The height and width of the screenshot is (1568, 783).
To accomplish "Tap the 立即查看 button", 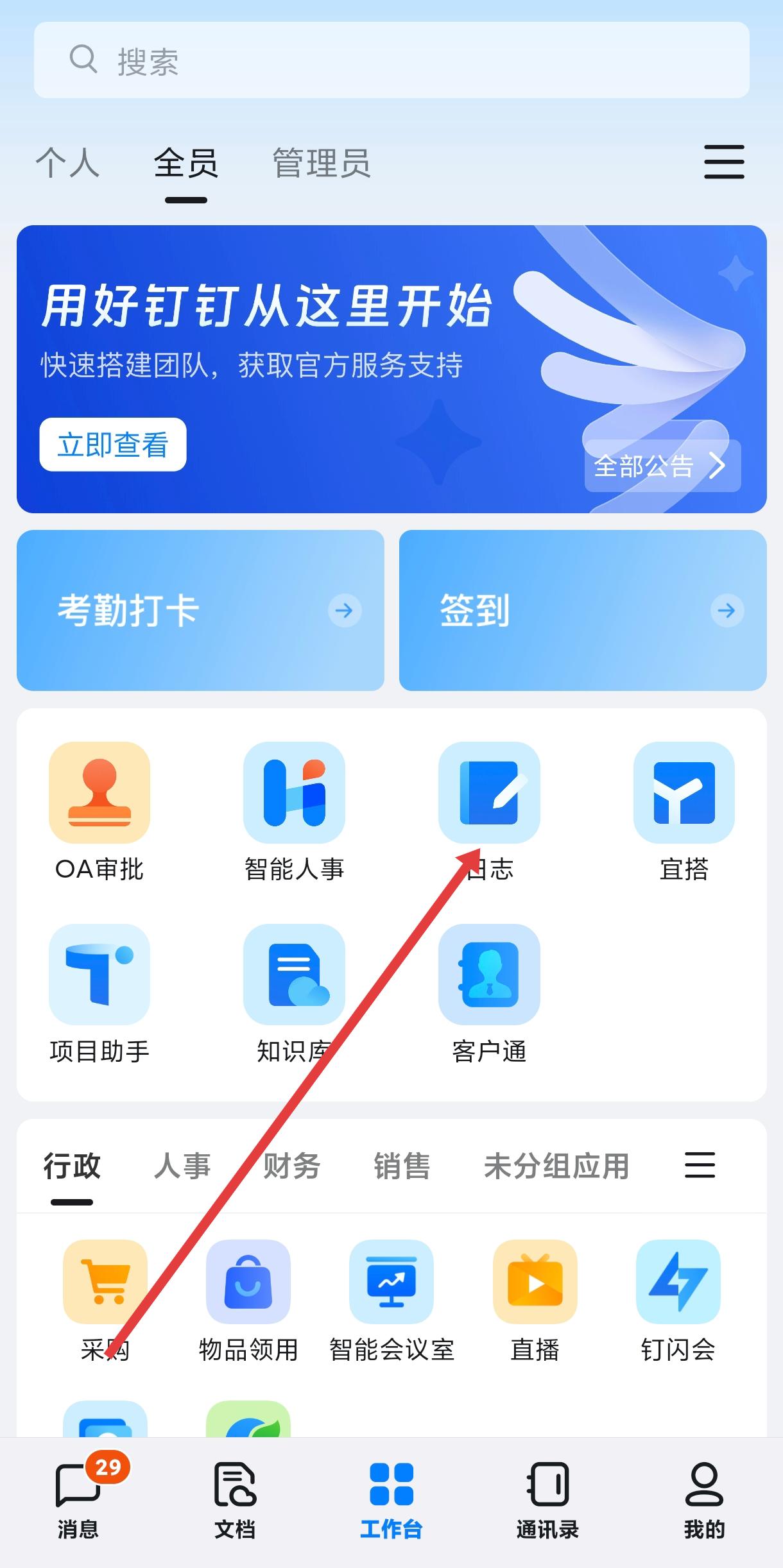I will pyautogui.click(x=113, y=445).
